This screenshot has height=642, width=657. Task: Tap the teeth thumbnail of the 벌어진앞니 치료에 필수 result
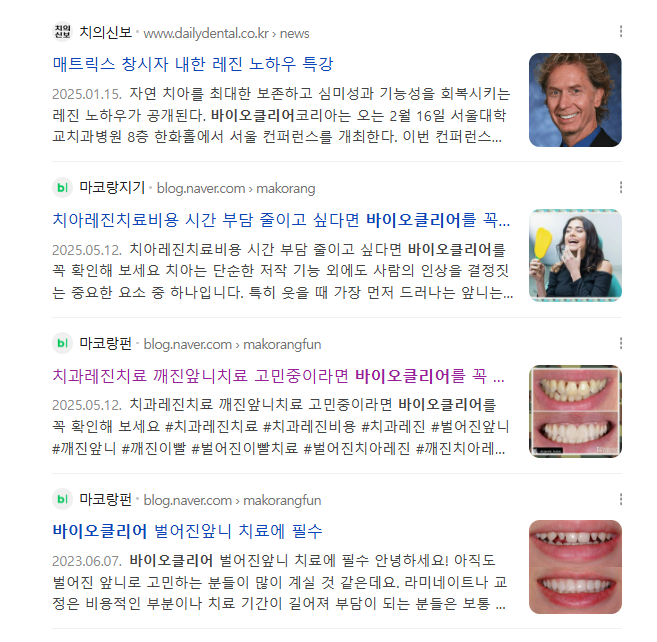click(x=575, y=566)
